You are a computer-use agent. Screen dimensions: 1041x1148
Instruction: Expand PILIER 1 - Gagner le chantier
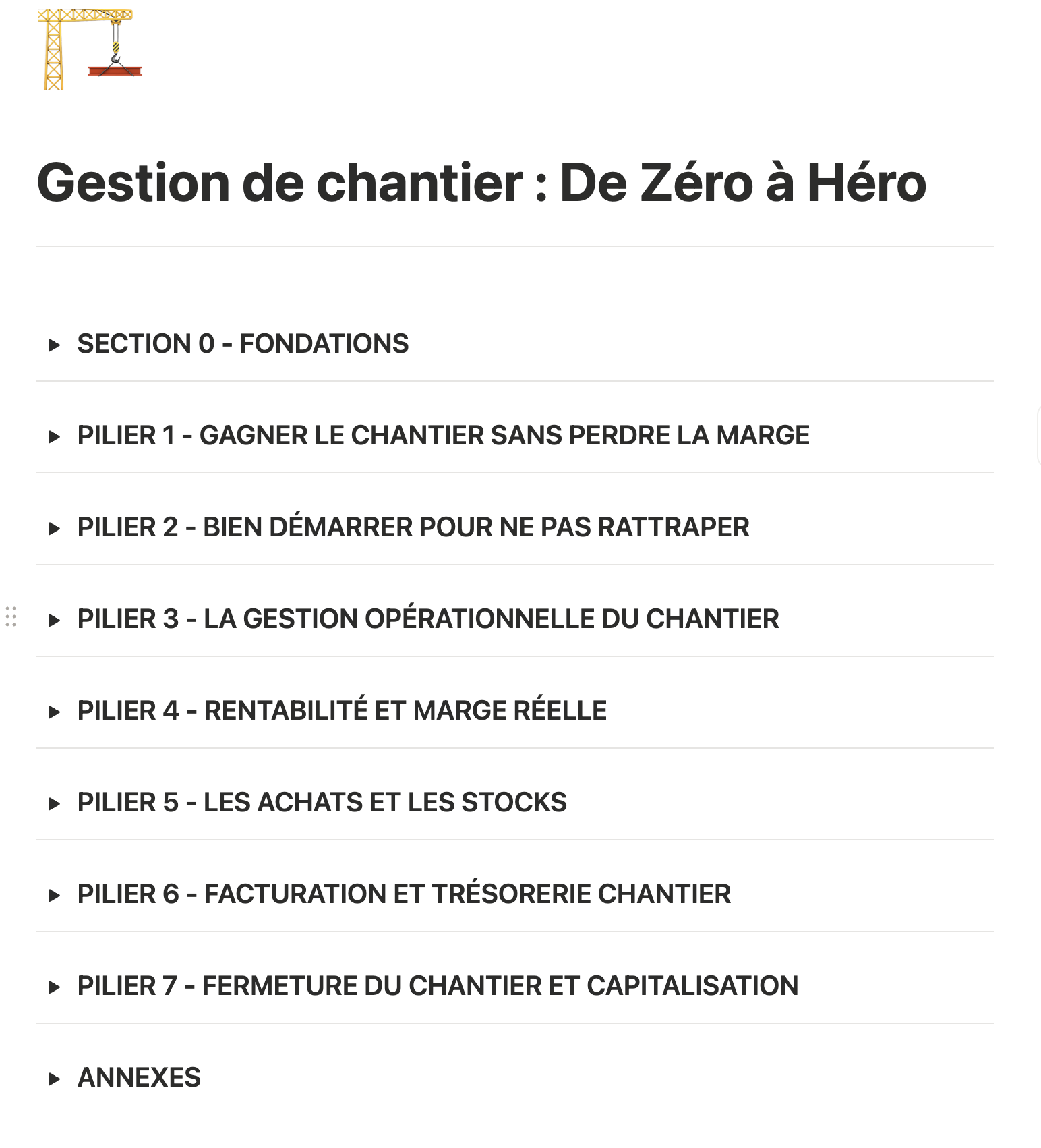(55, 437)
